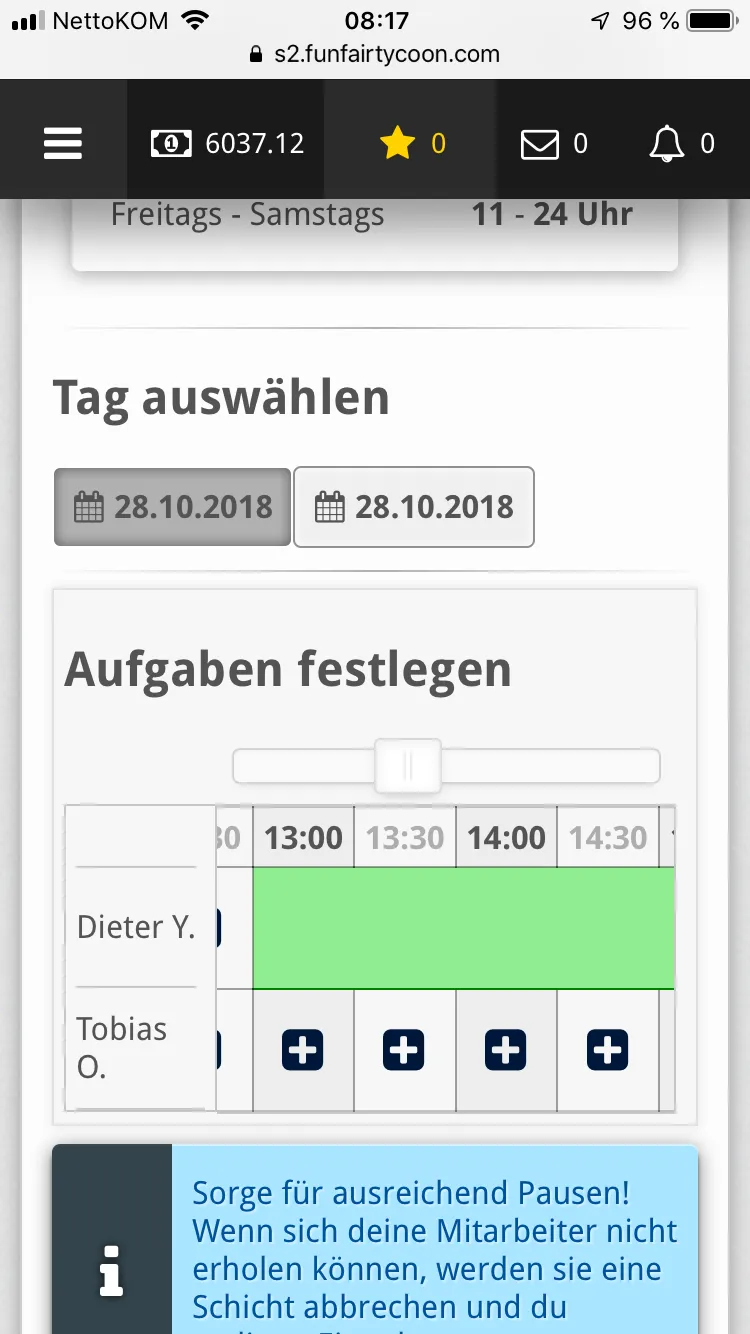This screenshot has height=1334, width=750.
Task: Add task for Tobias O. at 13:00
Action: [x=303, y=1051]
